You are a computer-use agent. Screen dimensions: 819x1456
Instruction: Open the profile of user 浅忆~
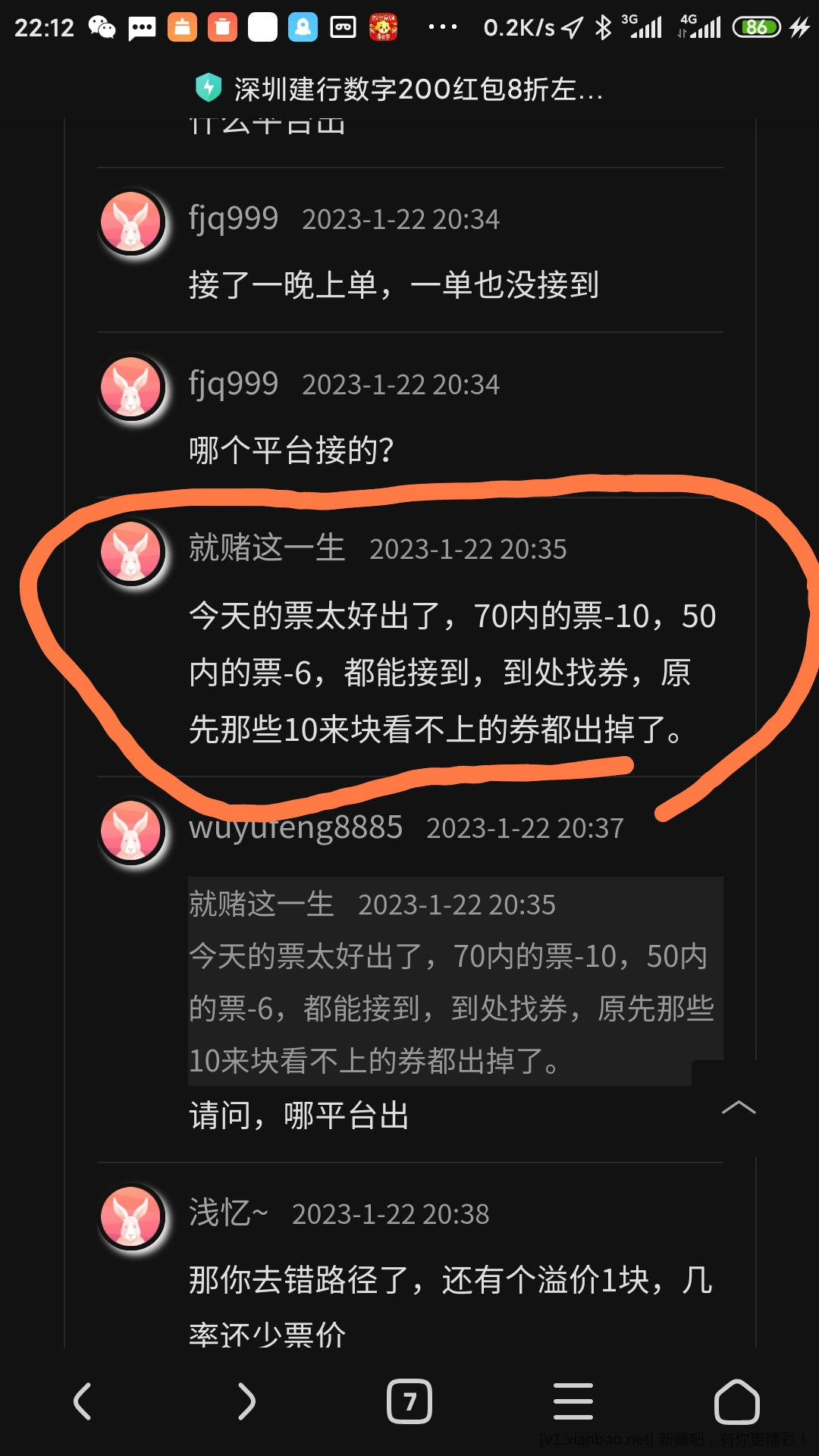coord(228,1213)
